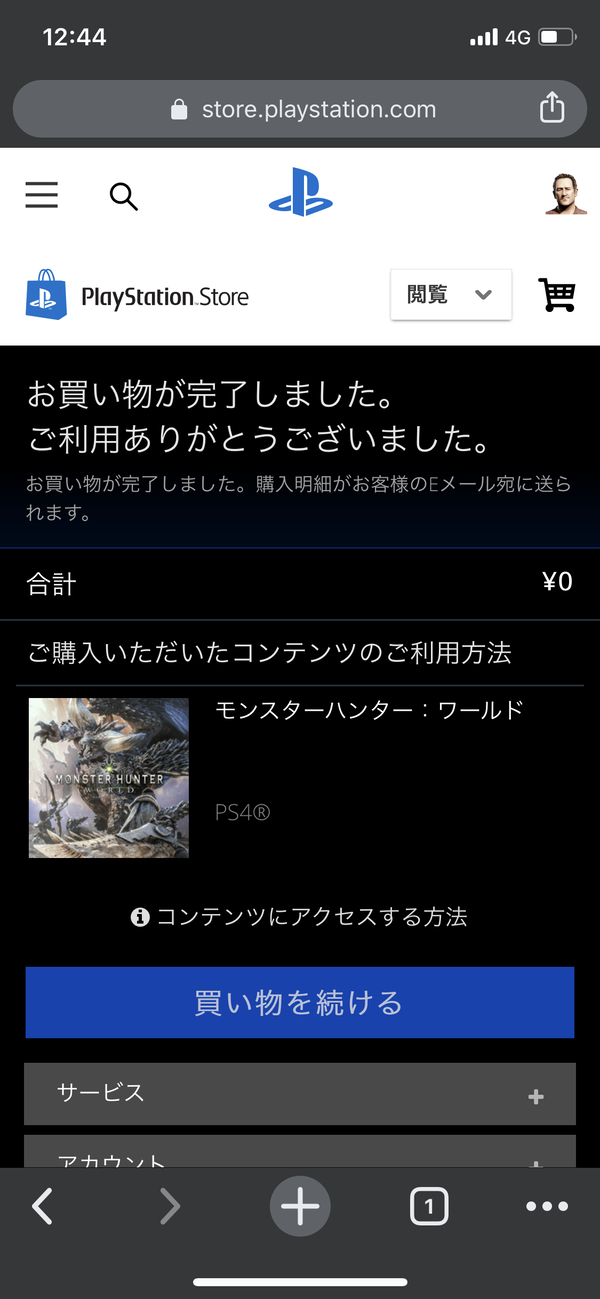600x1299 pixels.
Task: Go to PlayStation home via logo
Action: [x=300, y=194]
